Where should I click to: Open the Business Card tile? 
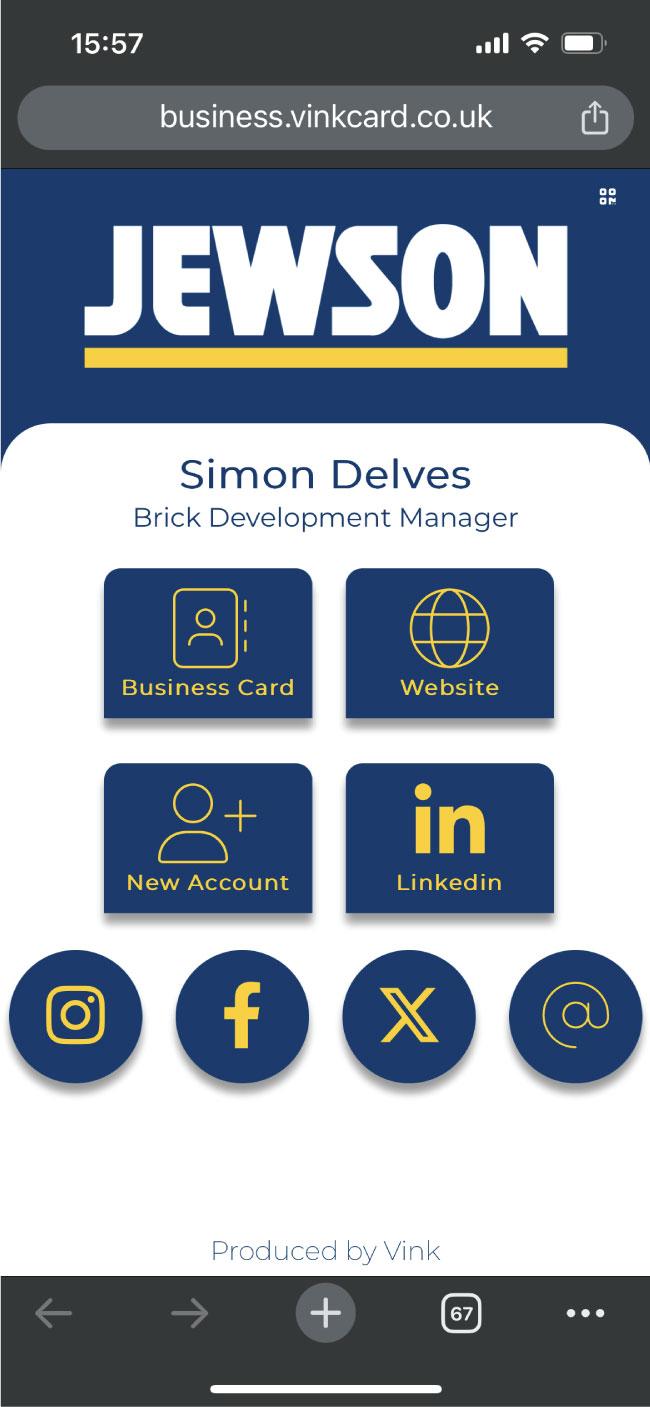pos(208,643)
